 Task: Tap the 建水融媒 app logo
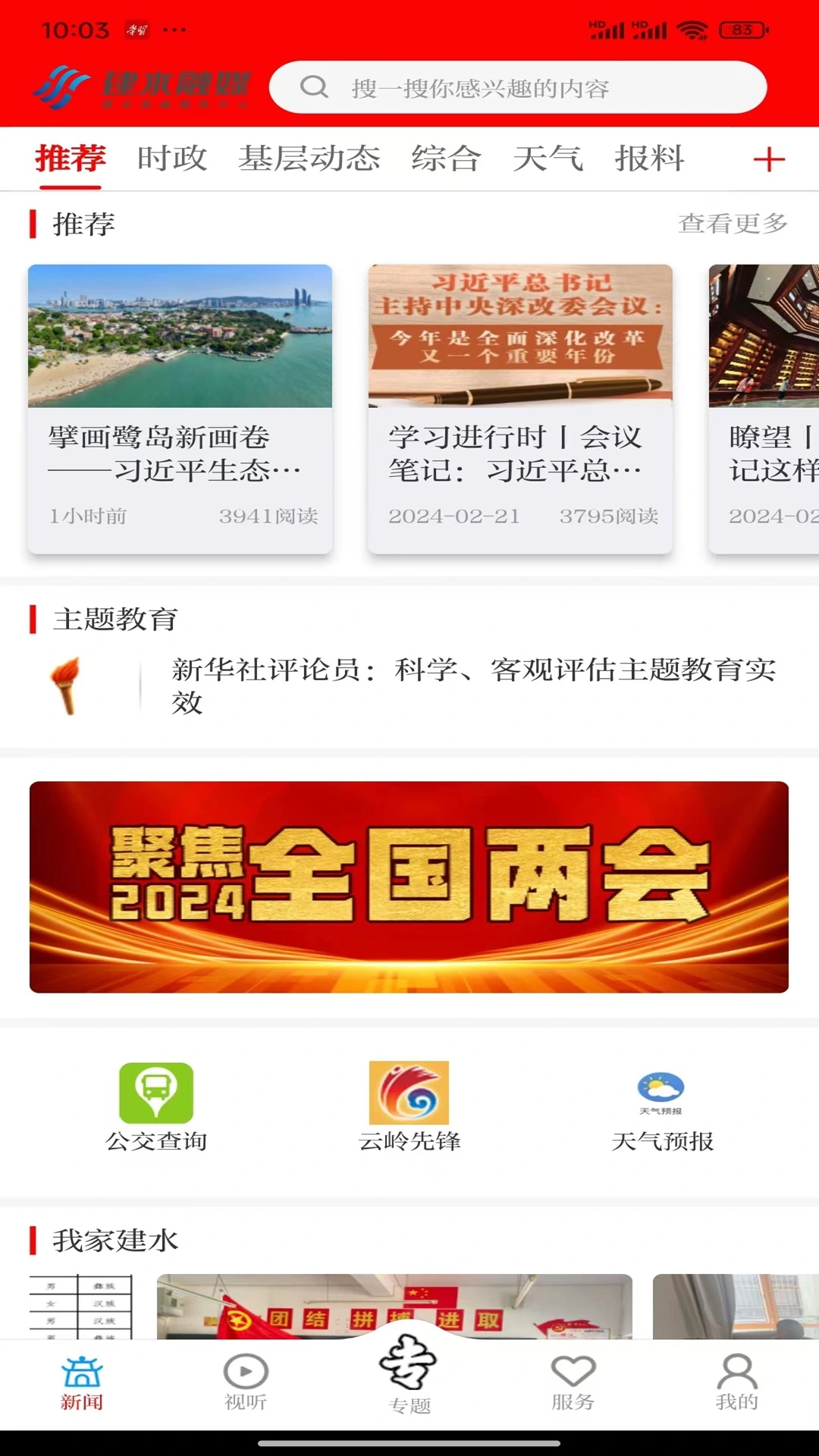149,86
